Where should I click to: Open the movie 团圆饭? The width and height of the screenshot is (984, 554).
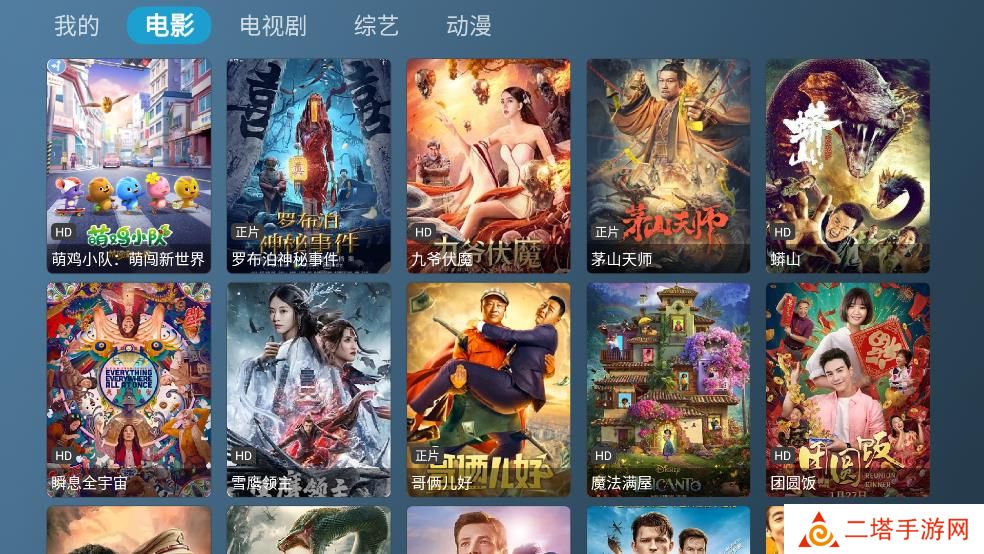click(x=848, y=389)
